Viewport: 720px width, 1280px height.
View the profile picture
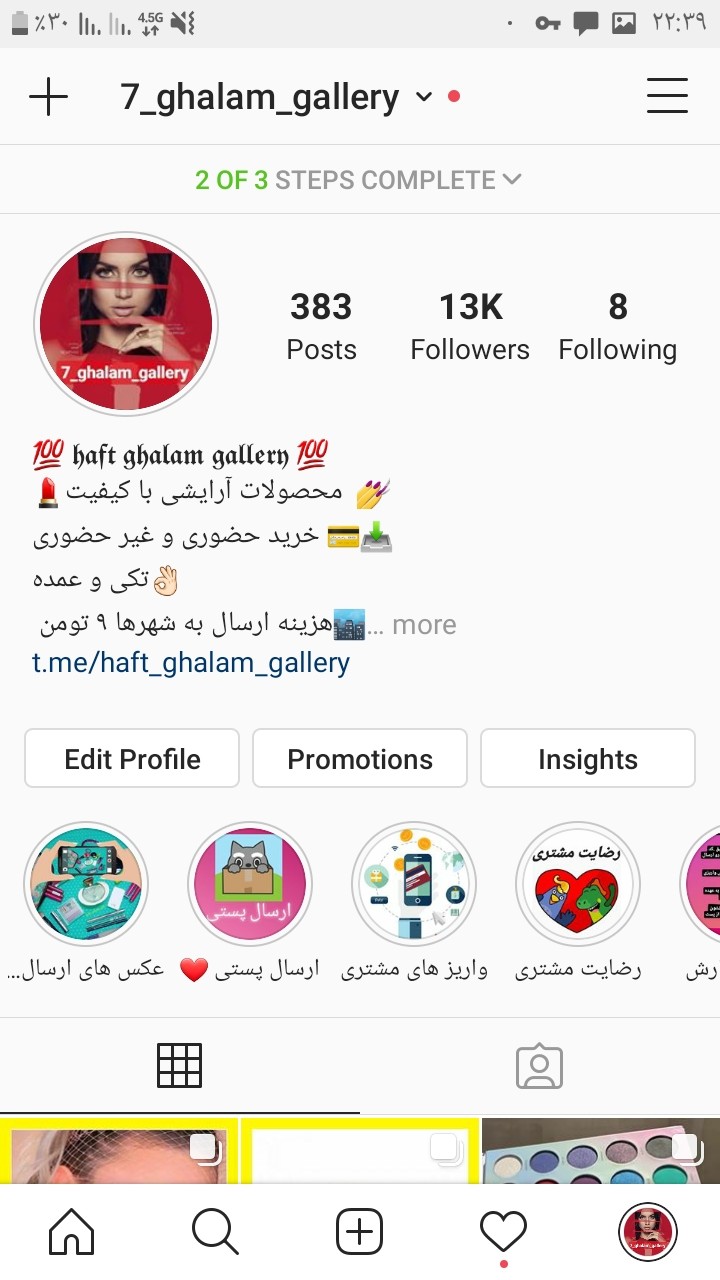tap(126, 324)
